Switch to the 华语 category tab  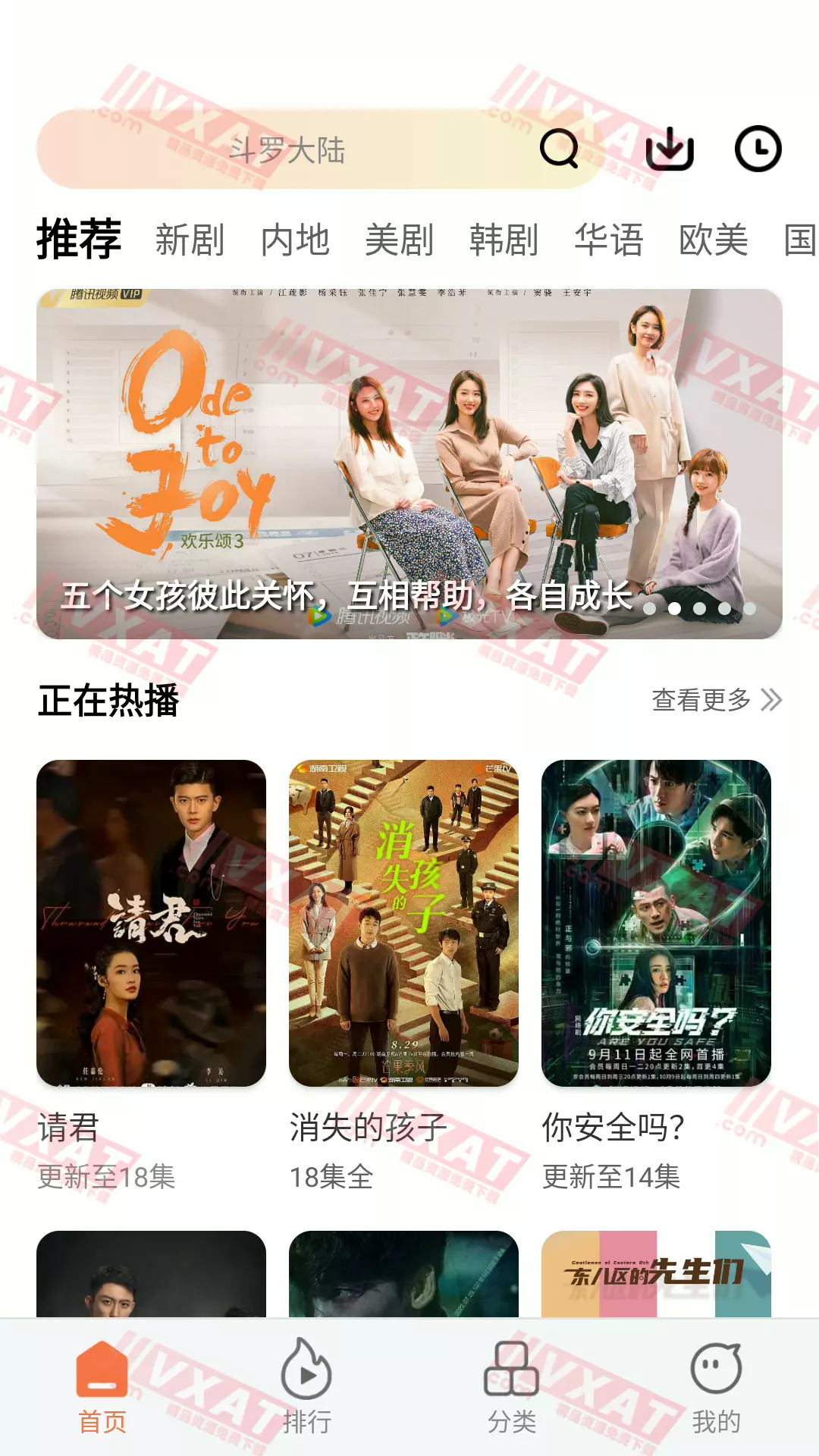coord(610,240)
